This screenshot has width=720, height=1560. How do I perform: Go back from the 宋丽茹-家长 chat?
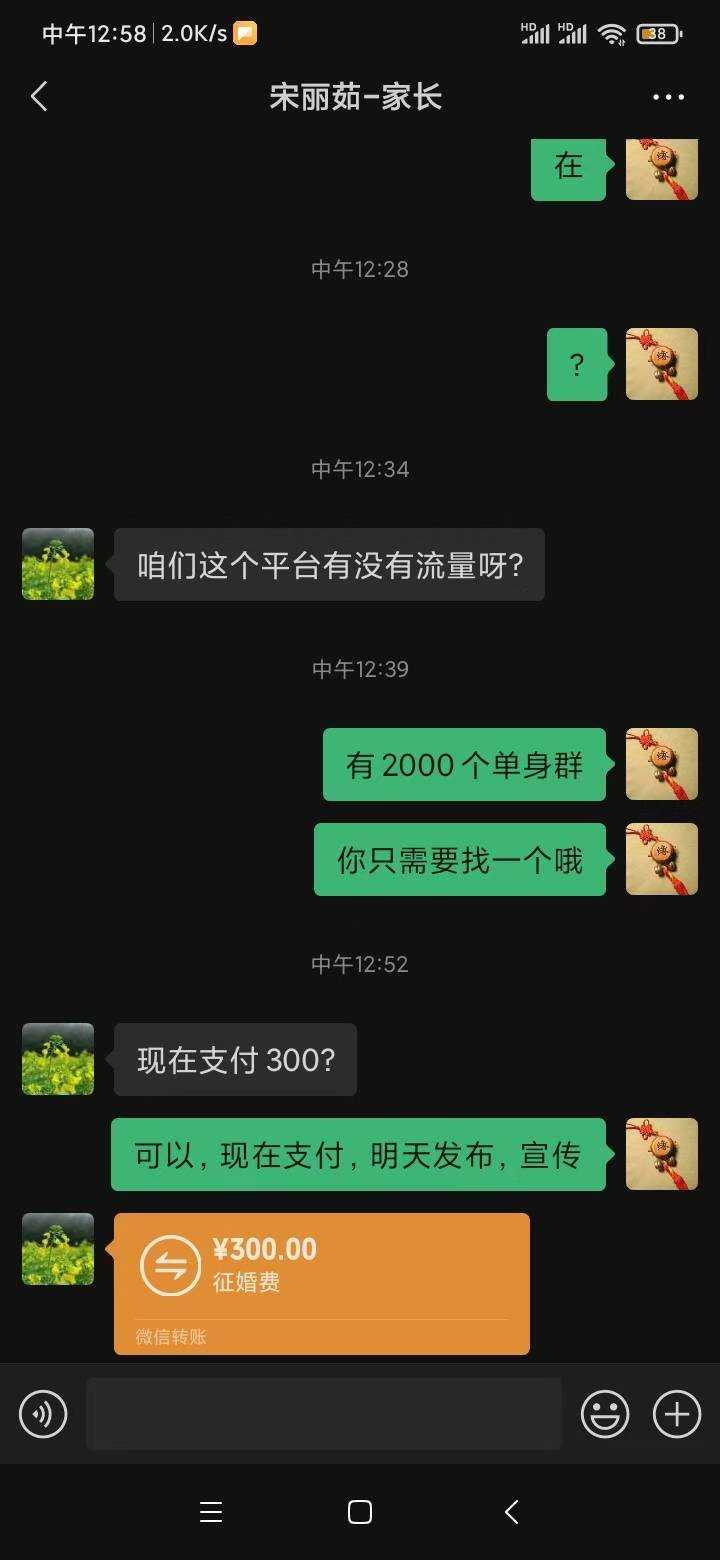click(39, 97)
